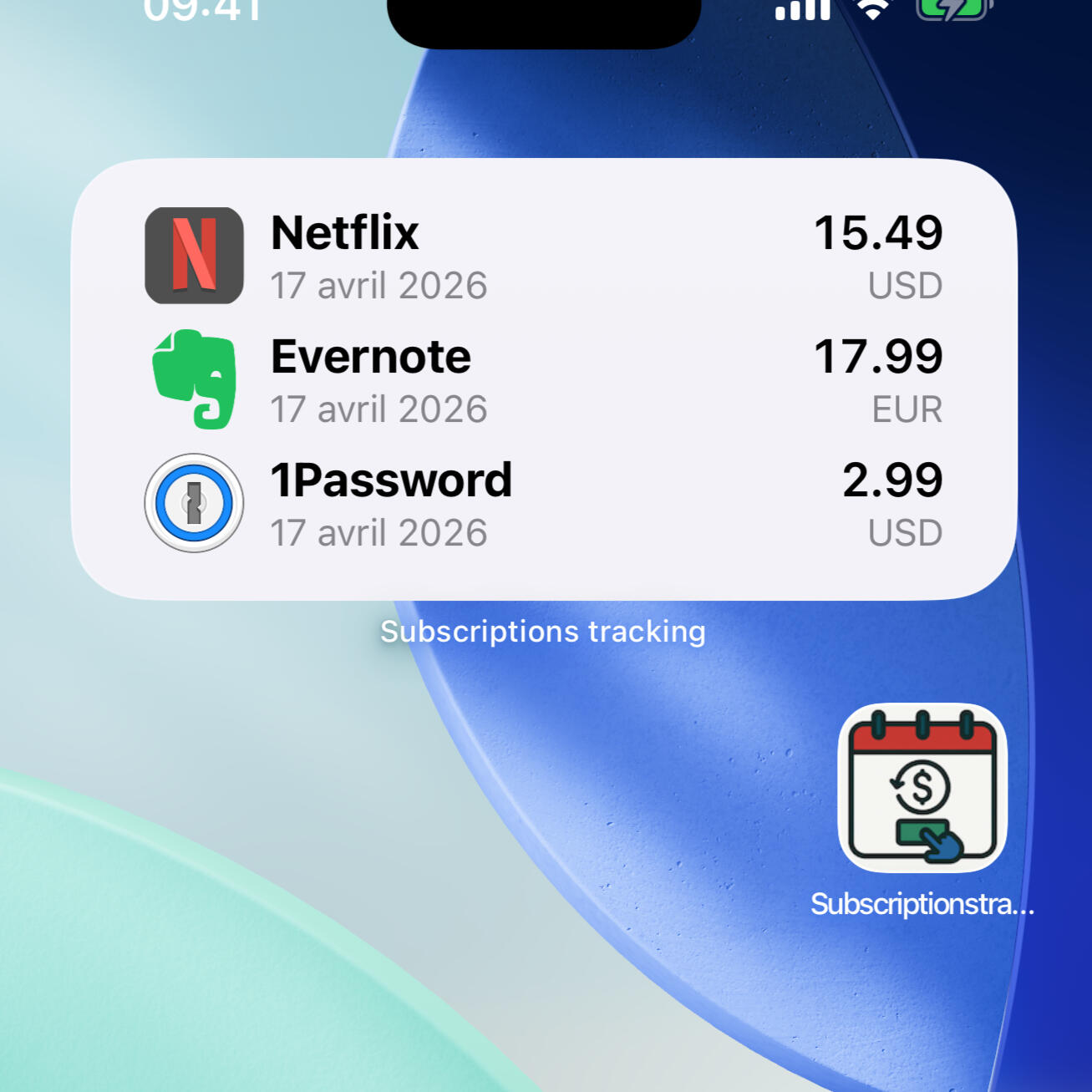Open the Subscriptions tracking widget
Viewport: 1092px width, 1092px height.
coord(544,378)
